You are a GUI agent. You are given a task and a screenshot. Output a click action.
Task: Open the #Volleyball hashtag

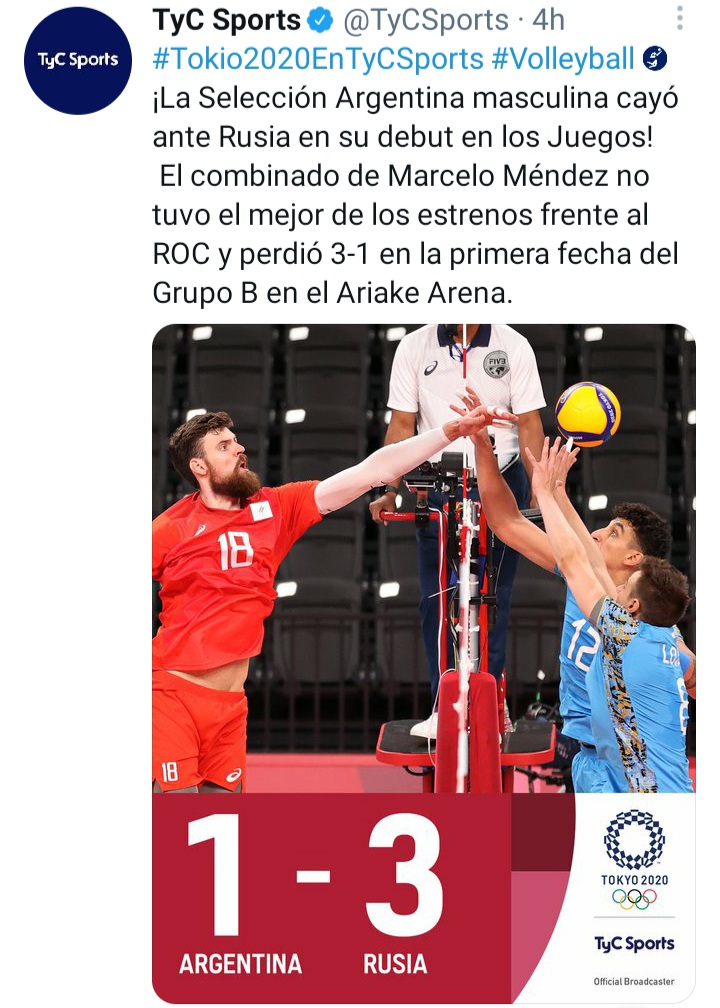(x=563, y=58)
